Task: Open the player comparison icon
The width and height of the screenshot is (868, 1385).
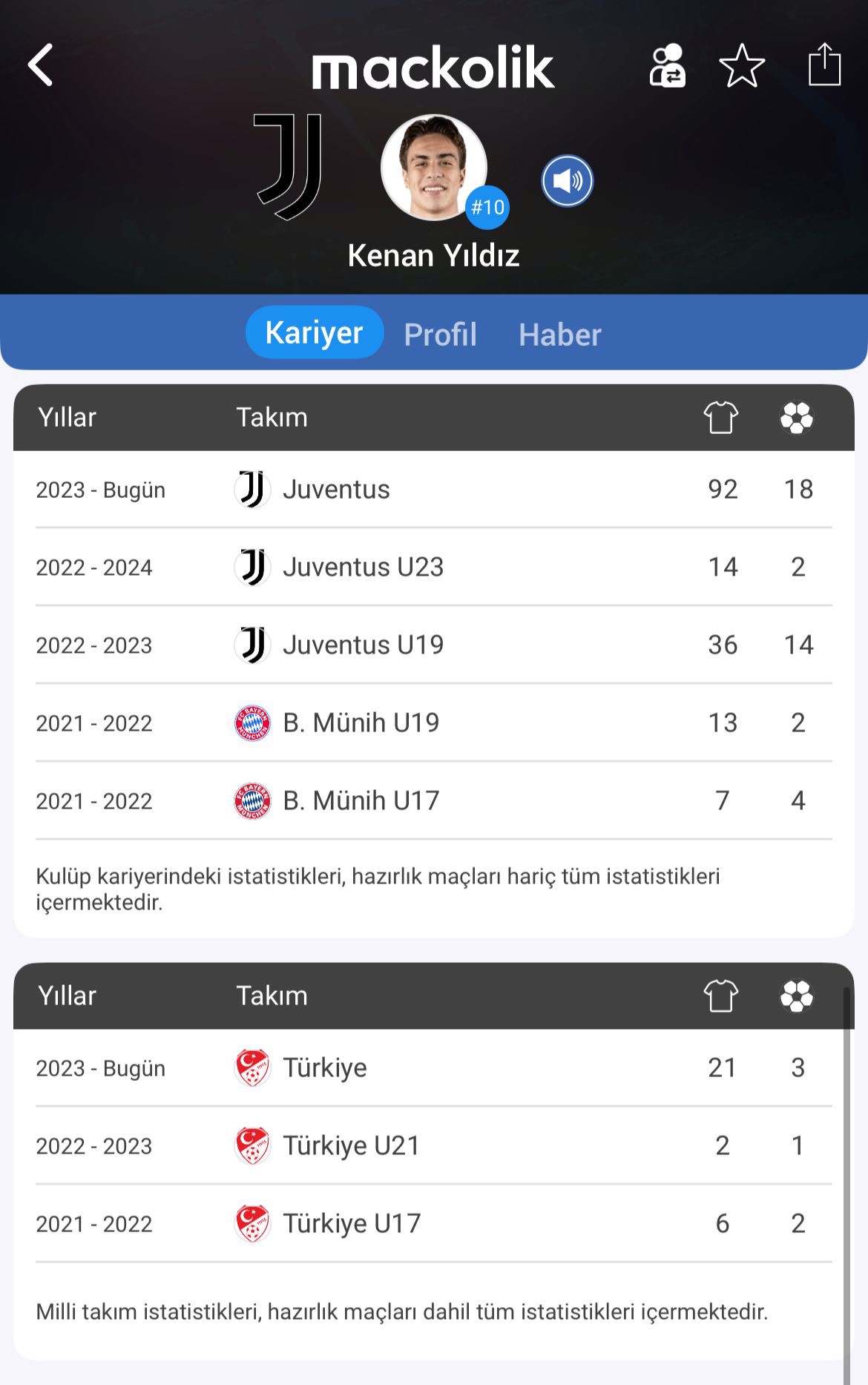Action: pyautogui.click(x=667, y=66)
